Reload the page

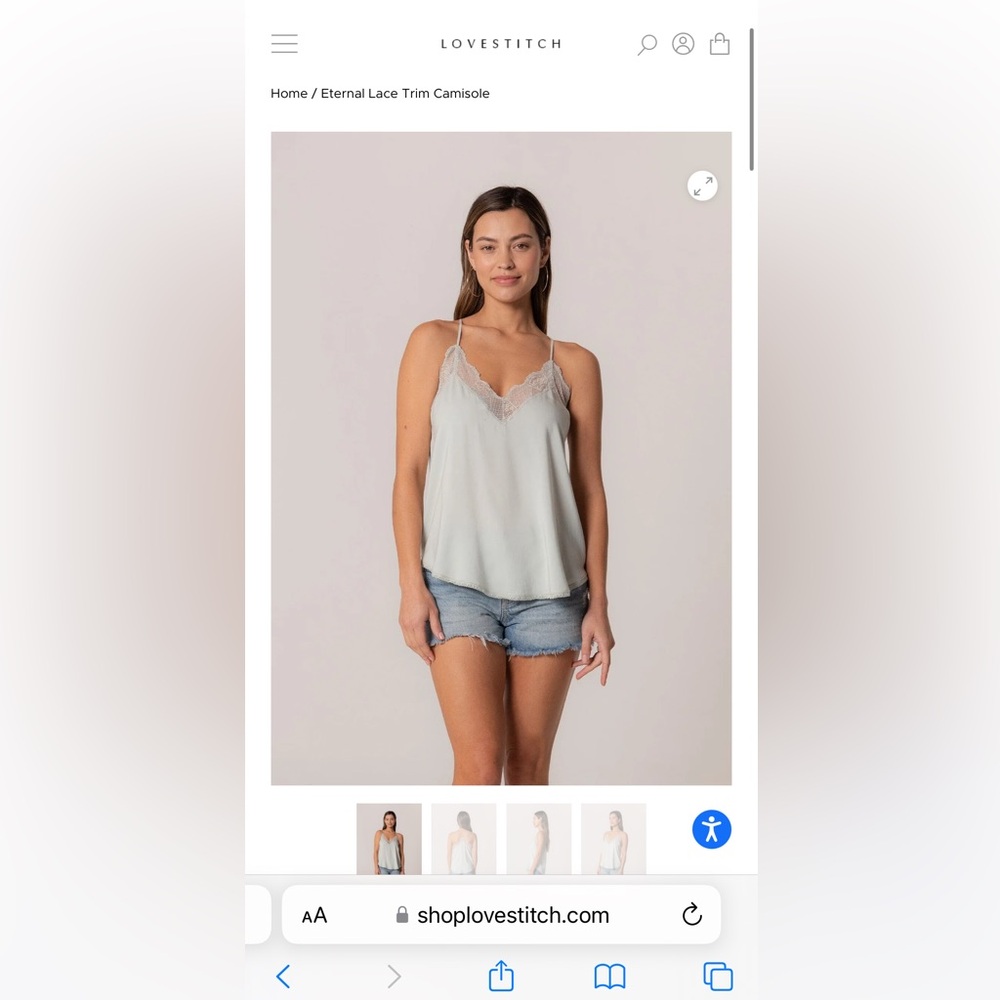[x=691, y=915]
